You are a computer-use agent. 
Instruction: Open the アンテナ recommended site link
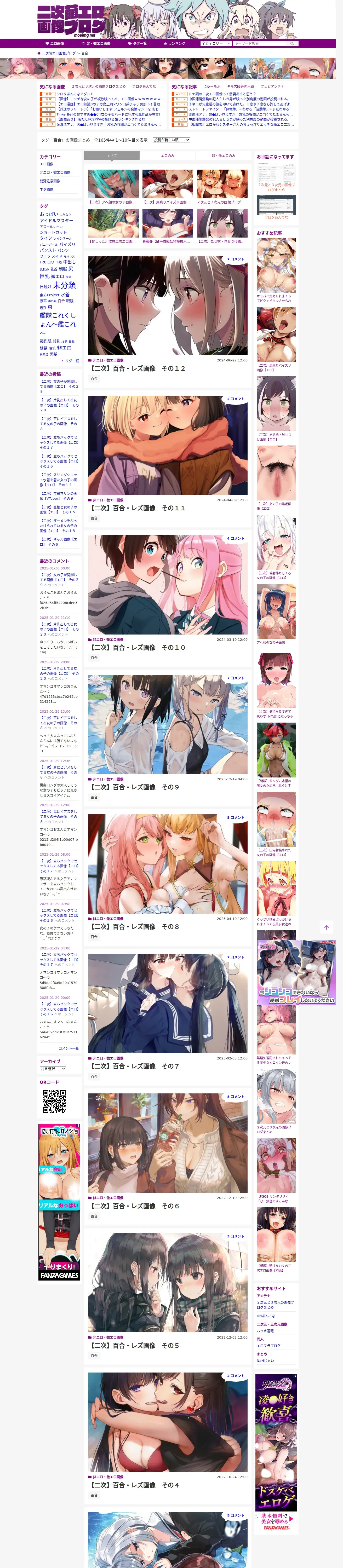click(263, 1296)
